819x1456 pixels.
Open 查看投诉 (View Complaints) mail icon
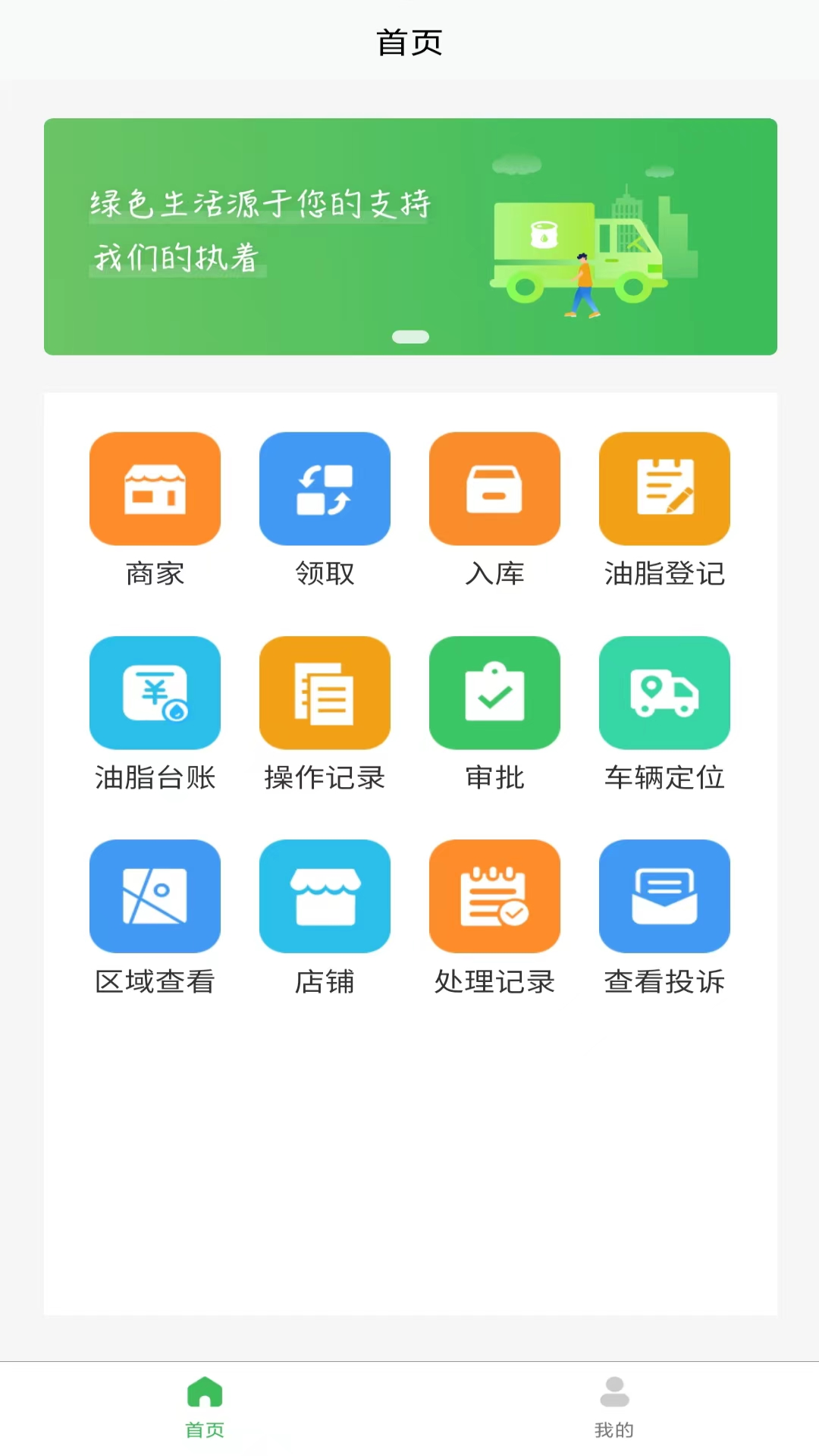pos(664,896)
